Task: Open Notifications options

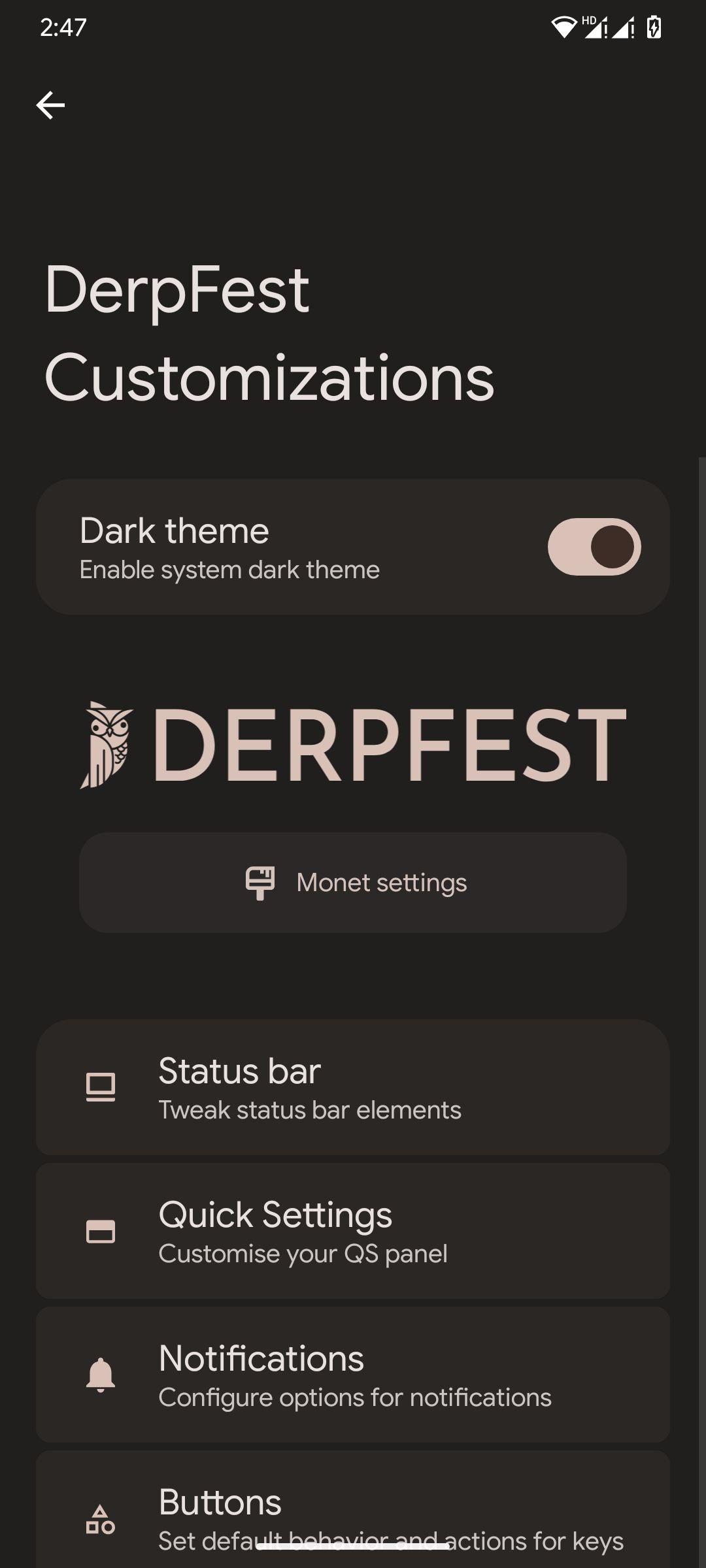Action: pyautogui.click(x=353, y=1375)
